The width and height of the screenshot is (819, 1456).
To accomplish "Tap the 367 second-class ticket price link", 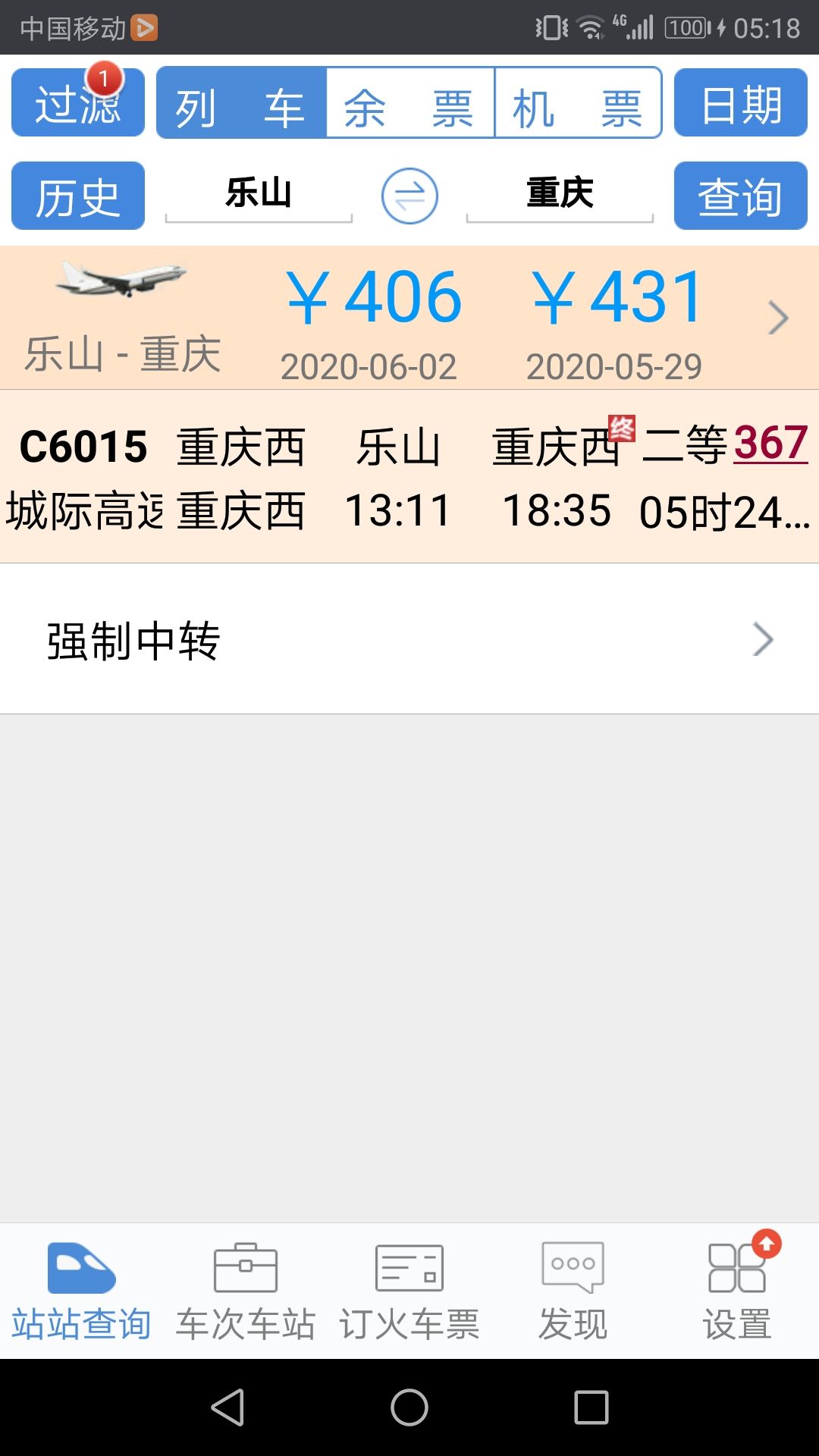I will click(x=770, y=443).
